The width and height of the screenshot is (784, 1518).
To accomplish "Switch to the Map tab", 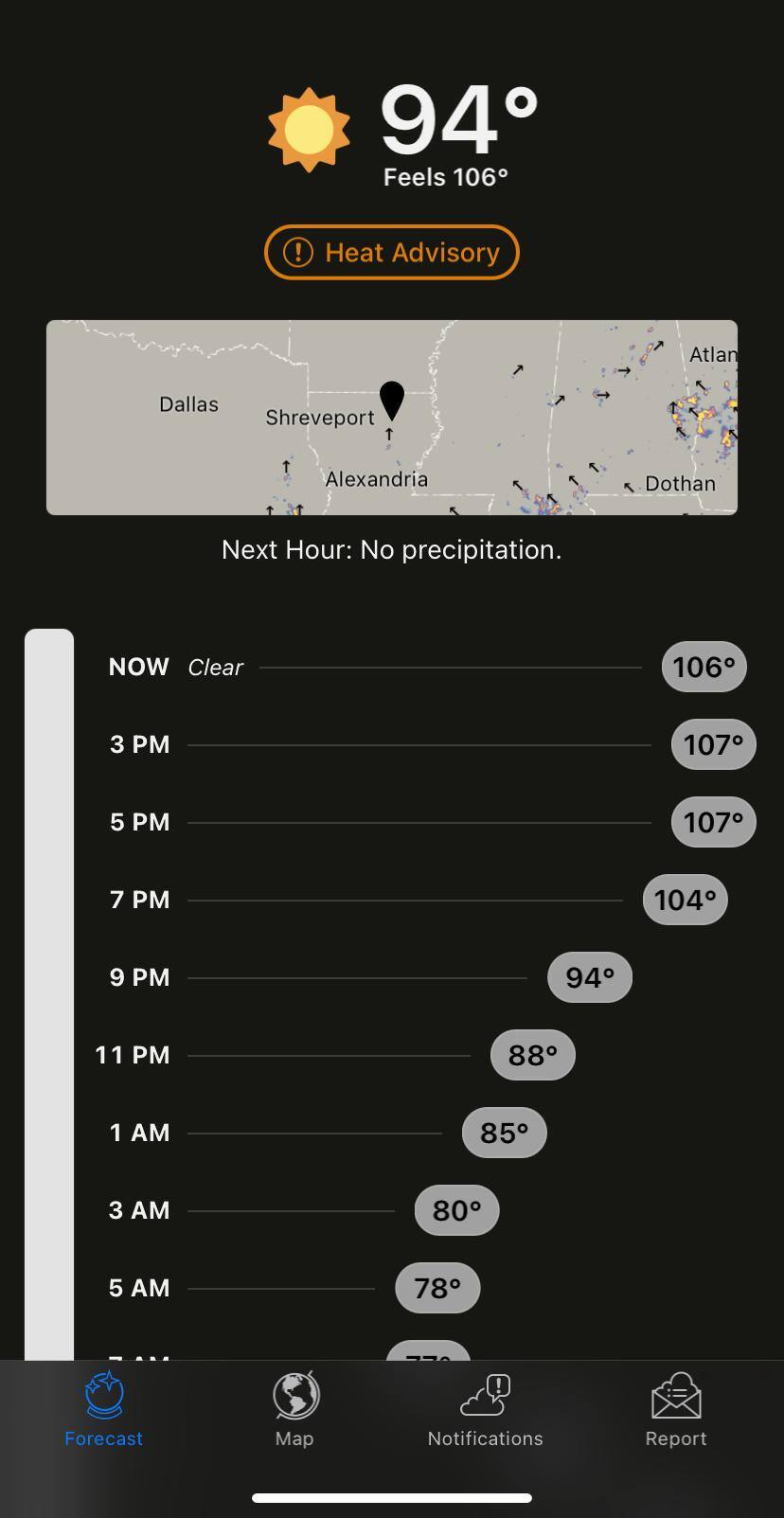I will [294, 1409].
